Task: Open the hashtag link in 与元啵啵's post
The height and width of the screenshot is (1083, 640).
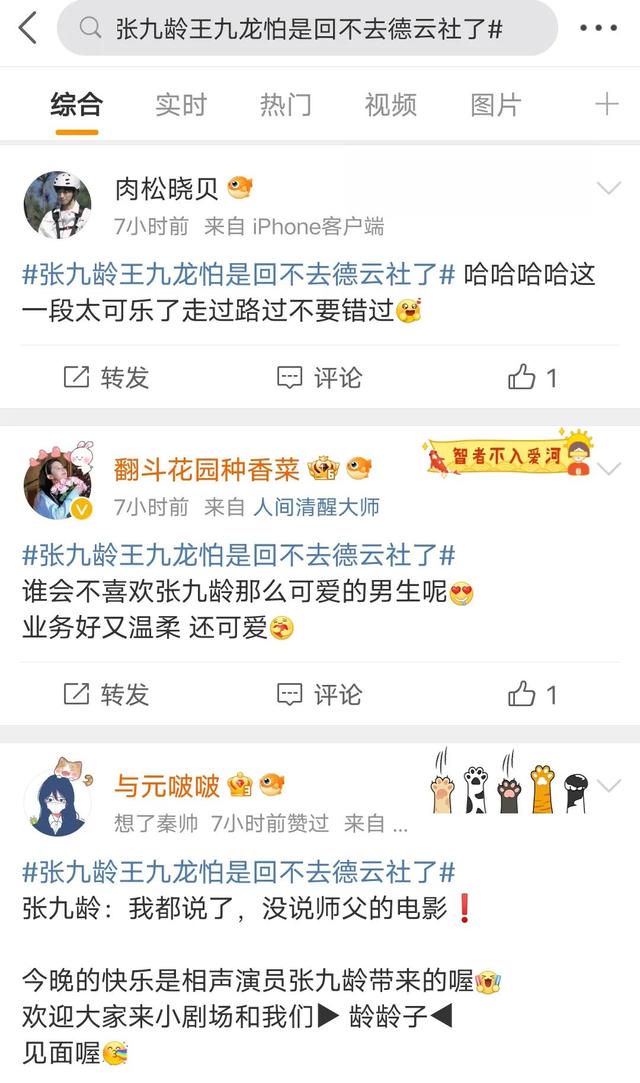Action: click(x=239, y=871)
